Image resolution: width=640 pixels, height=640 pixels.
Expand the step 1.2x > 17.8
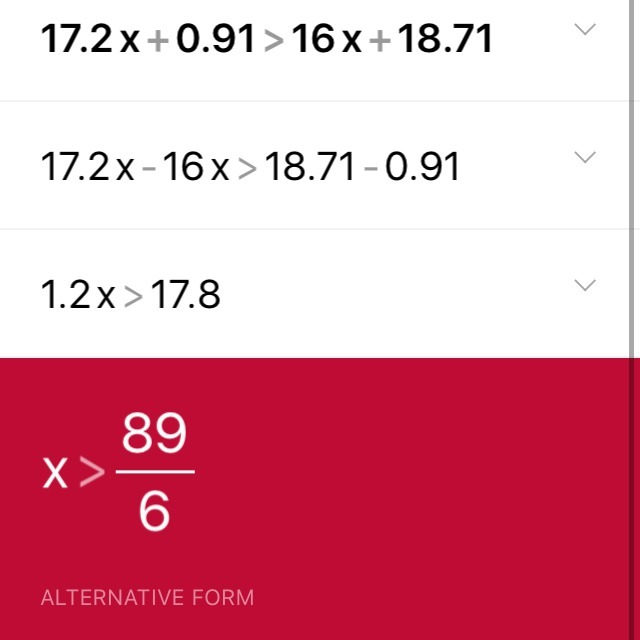[x=586, y=286]
